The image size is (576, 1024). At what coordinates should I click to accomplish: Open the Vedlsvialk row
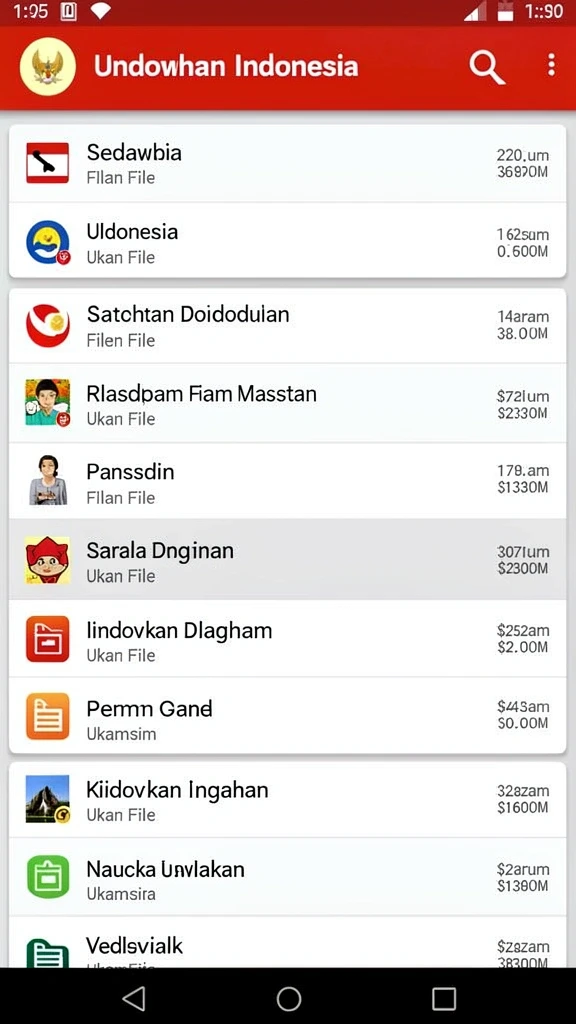[287, 942]
